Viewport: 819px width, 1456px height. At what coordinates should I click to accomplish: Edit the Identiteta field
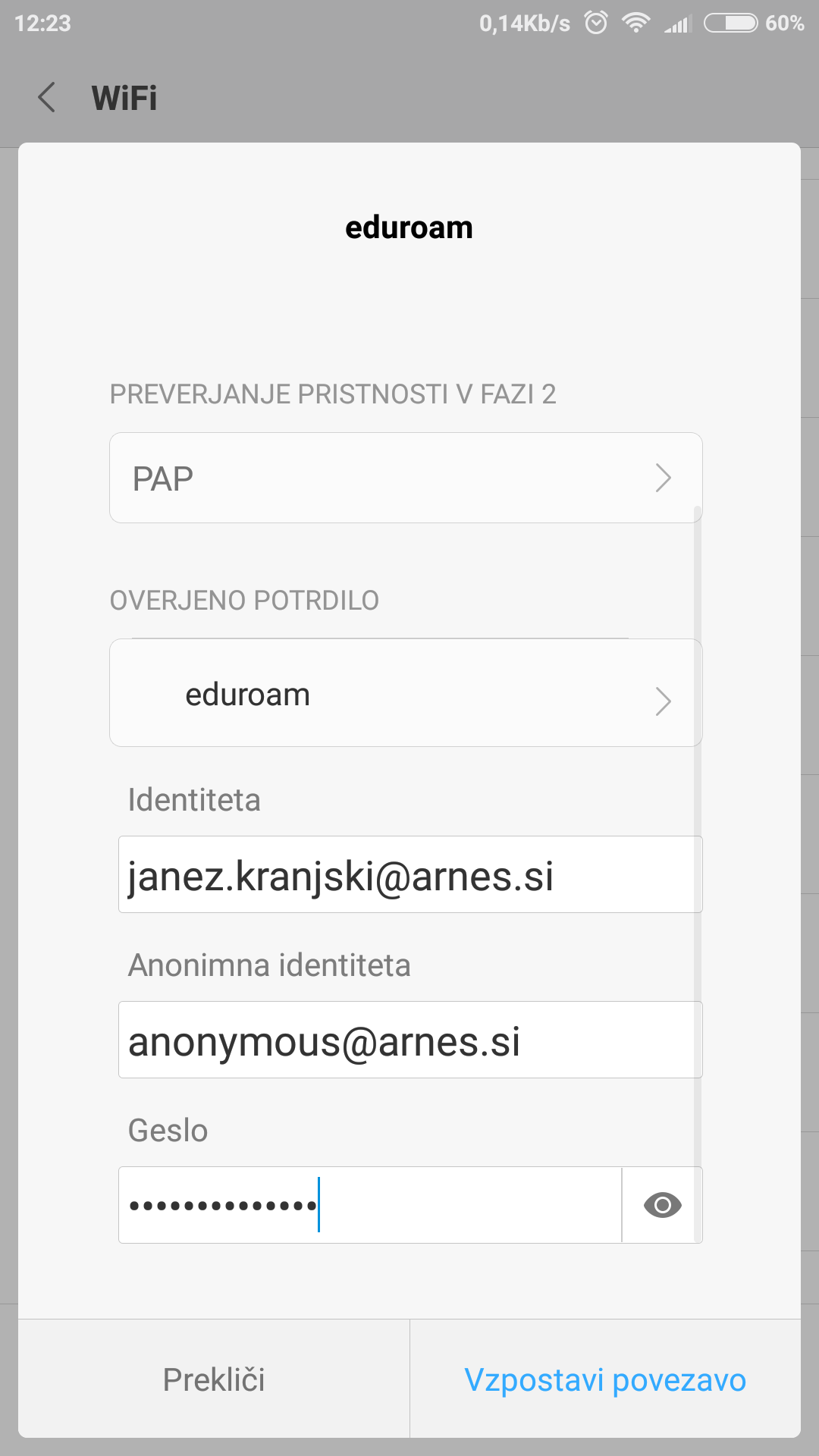(410, 874)
